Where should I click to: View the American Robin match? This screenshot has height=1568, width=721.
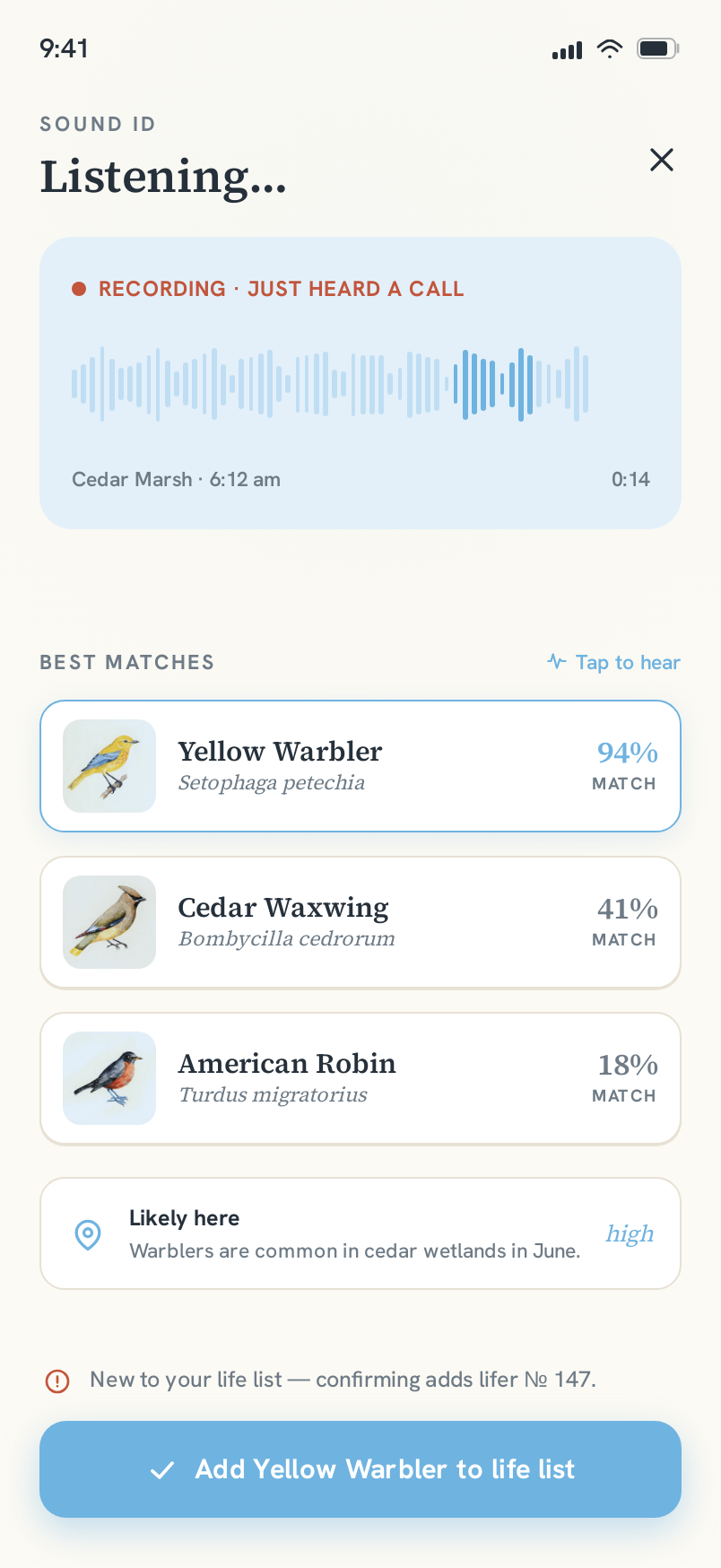tap(360, 1078)
